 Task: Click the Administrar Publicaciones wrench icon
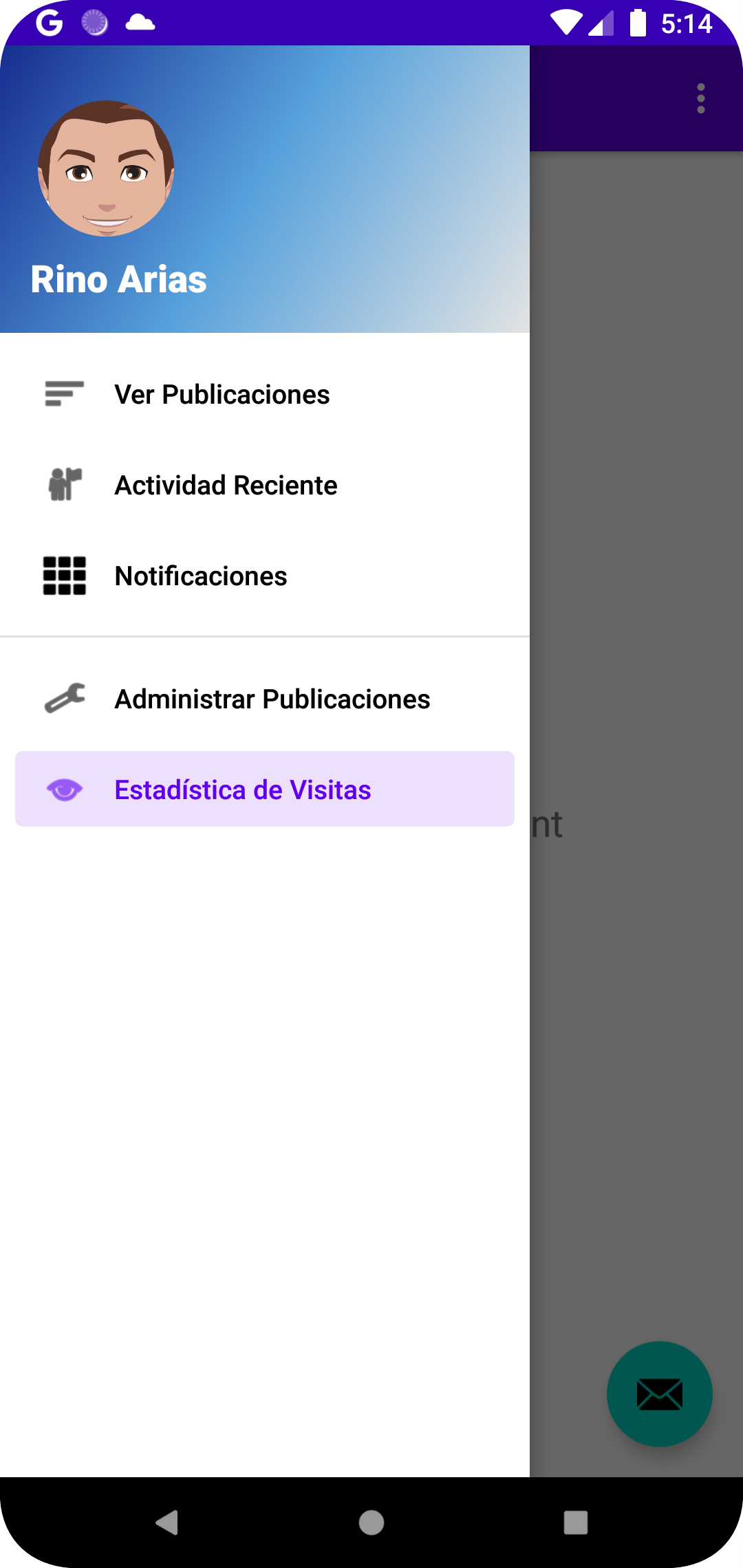pyautogui.click(x=63, y=698)
